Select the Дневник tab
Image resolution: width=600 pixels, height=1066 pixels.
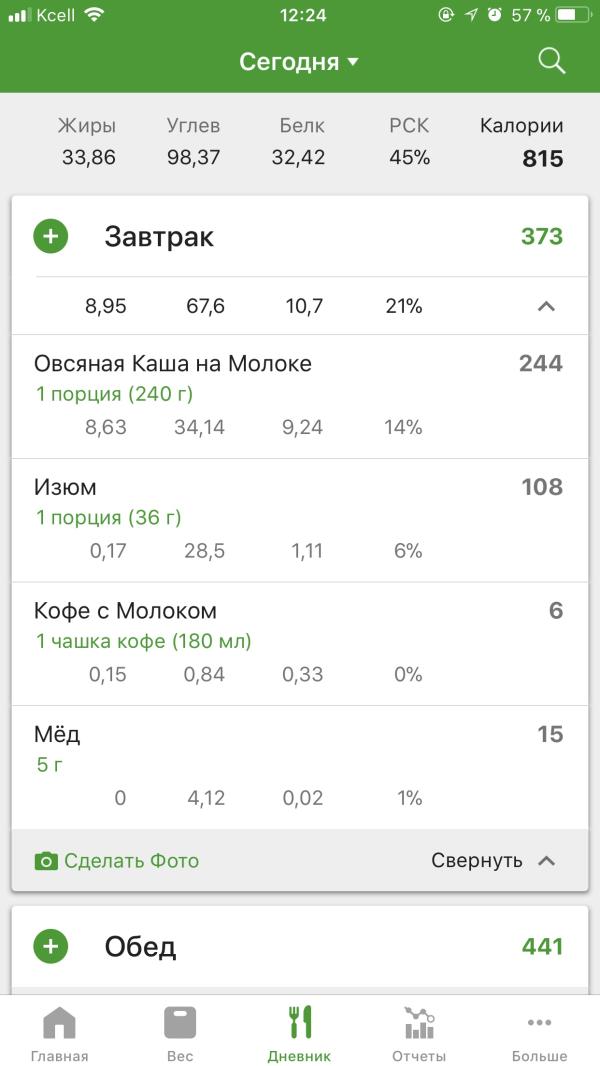click(300, 1033)
